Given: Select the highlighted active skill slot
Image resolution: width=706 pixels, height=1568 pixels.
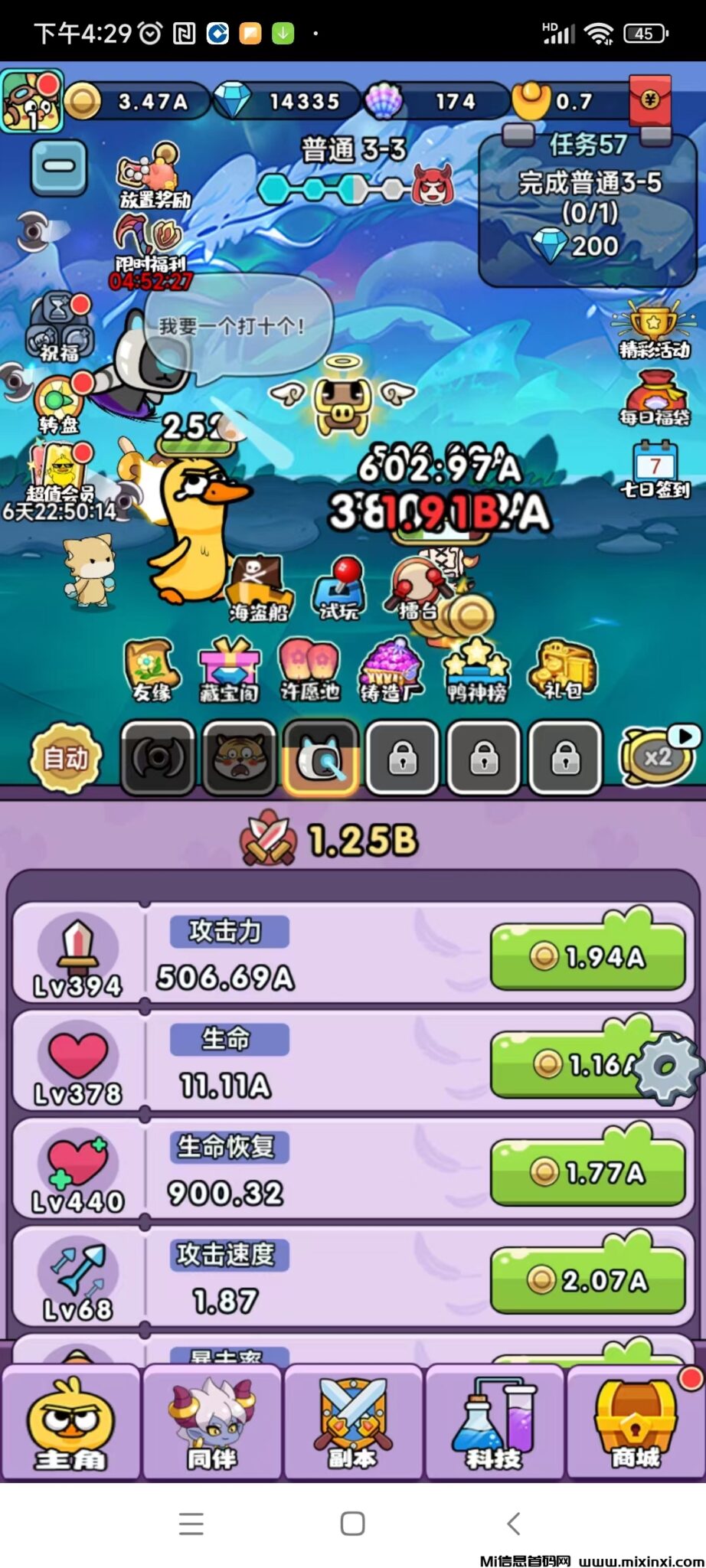Looking at the screenshot, I should (321, 756).
